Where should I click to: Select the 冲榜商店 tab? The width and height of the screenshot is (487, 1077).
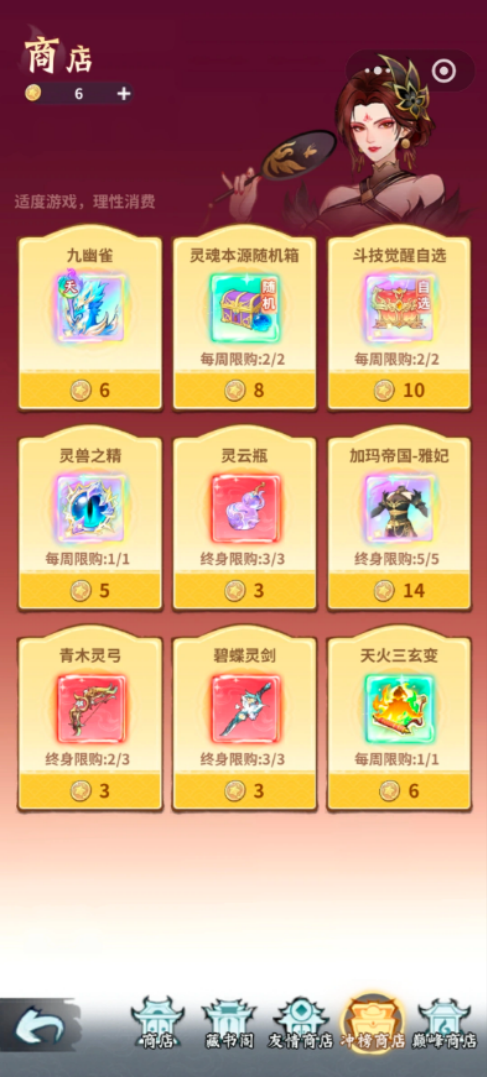tap(373, 1023)
